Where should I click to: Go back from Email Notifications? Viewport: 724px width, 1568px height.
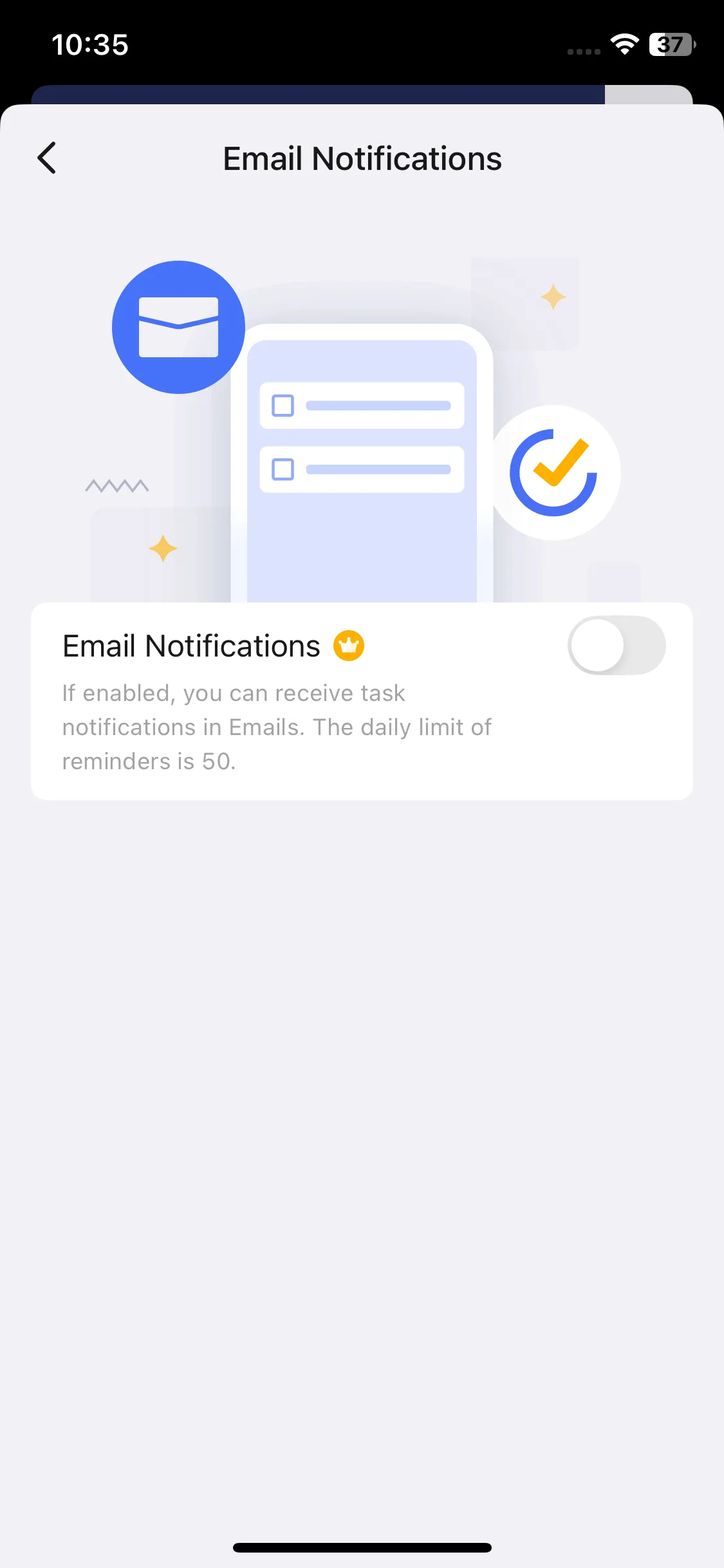tap(47, 158)
